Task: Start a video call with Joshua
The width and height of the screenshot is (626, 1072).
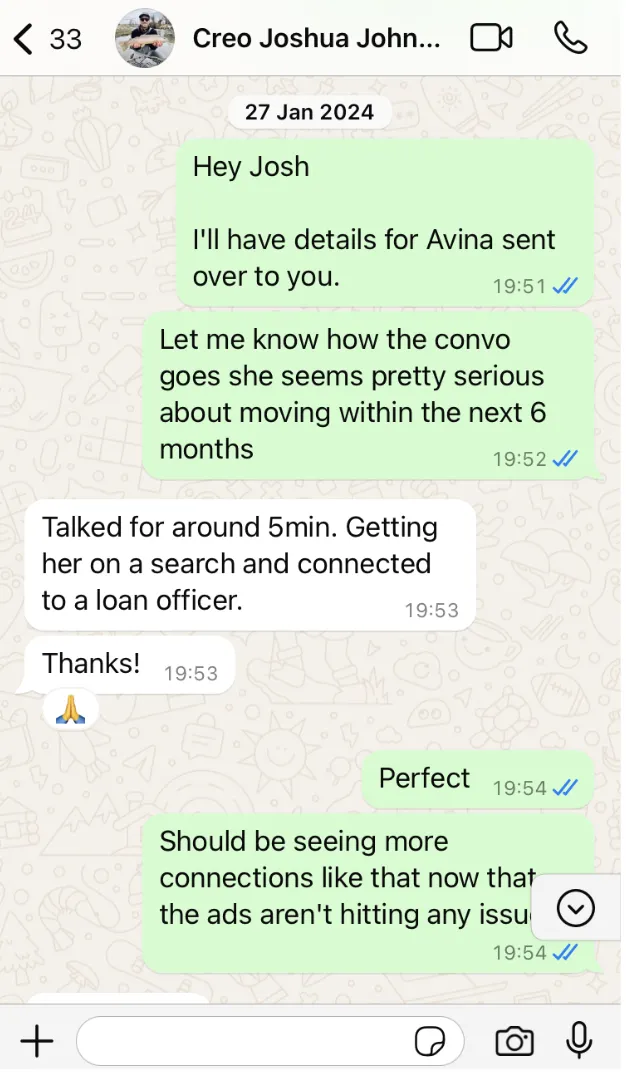Action: (x=491, y=39)
